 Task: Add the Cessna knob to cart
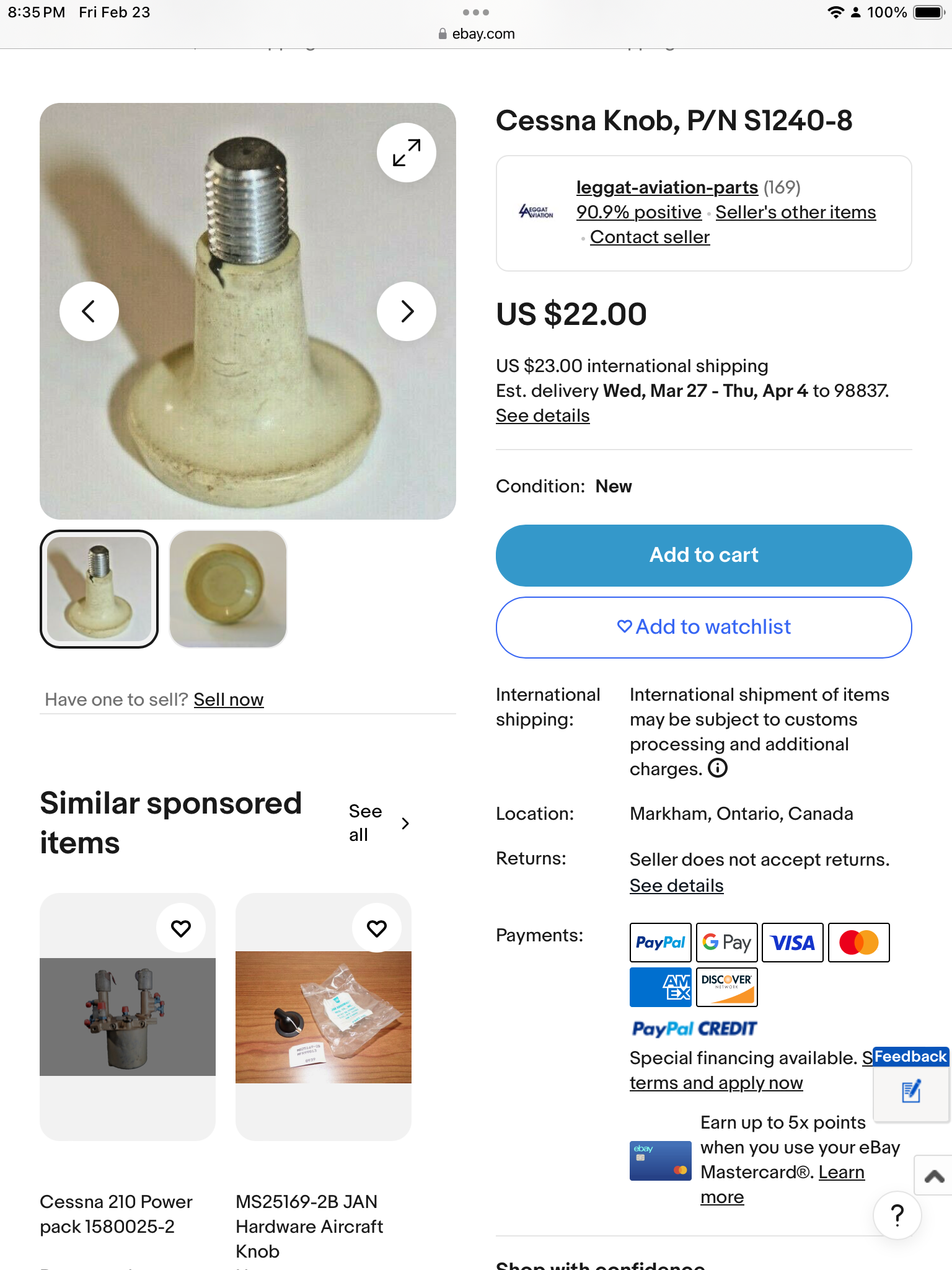tap(703, 555)
